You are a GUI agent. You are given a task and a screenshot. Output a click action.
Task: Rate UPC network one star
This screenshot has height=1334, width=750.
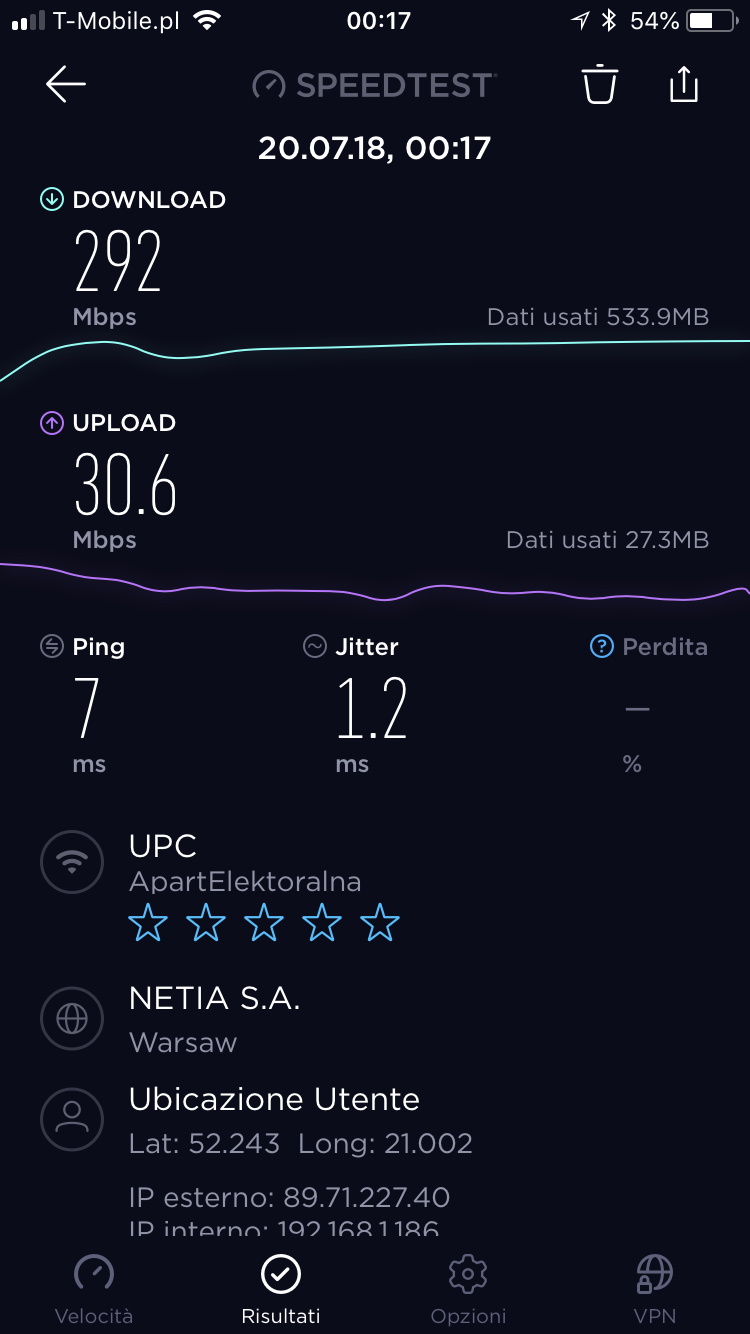pos(148,924)
